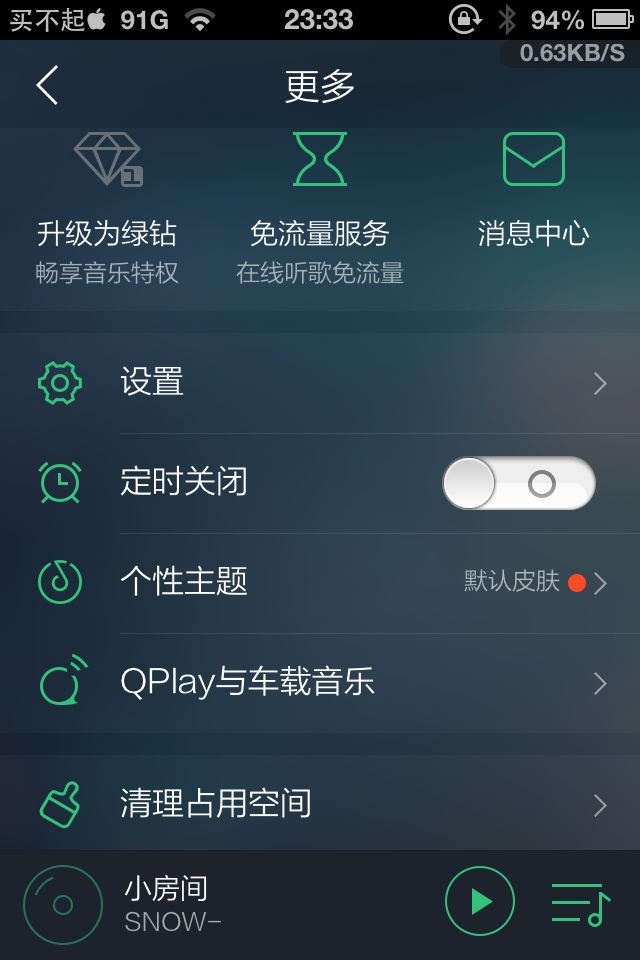Go back from the 更多 page

coord(48,86)
